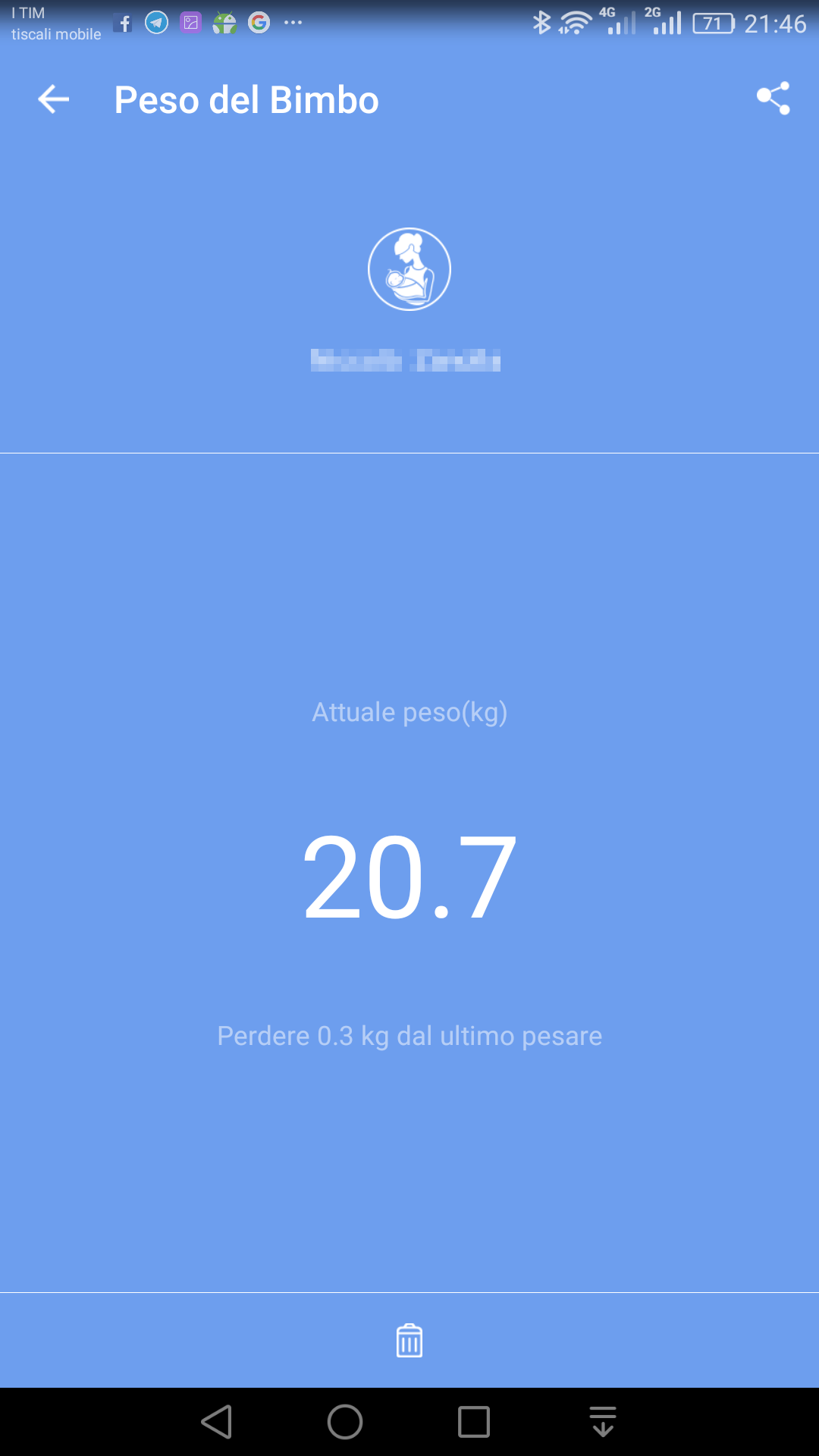Share the baby weight result
The height and width of the screenshot is (1456, 819).
[x=773, y=99]
